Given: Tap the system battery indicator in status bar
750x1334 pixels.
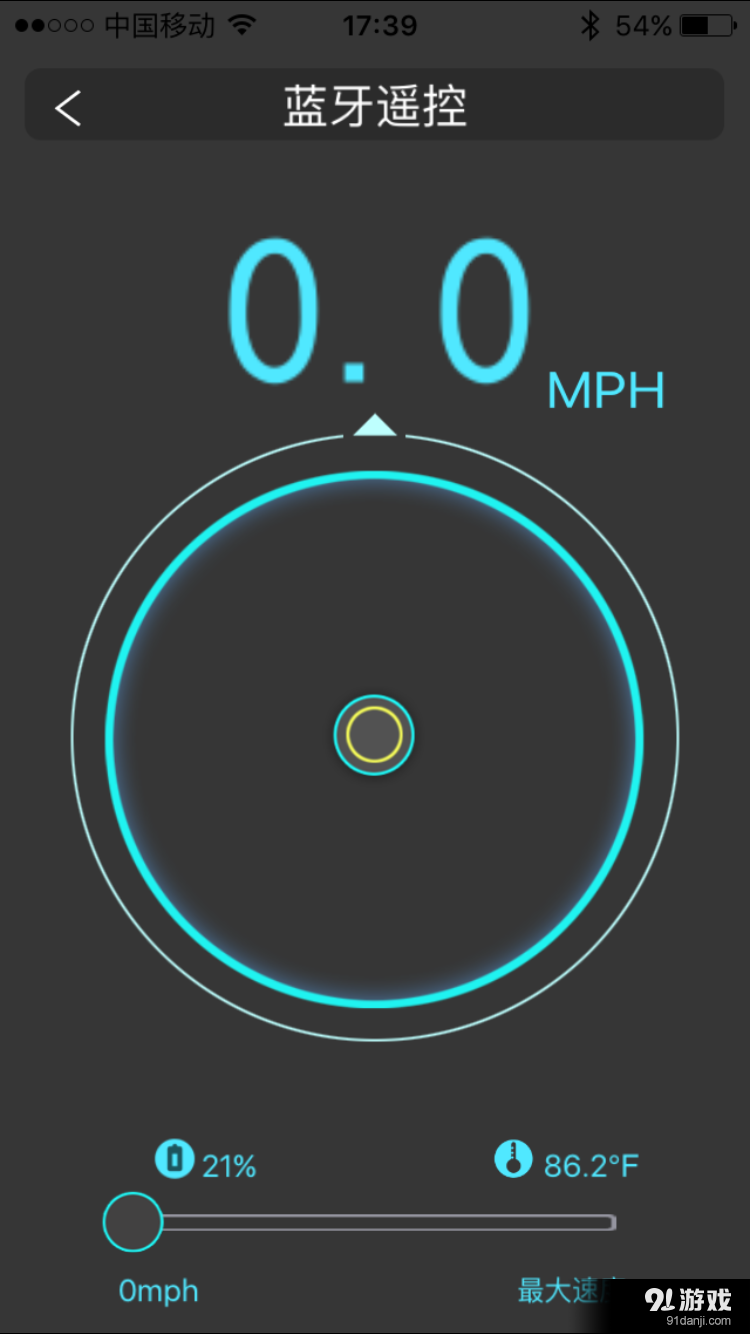Looking at the screenshot, I should (704, 25).
